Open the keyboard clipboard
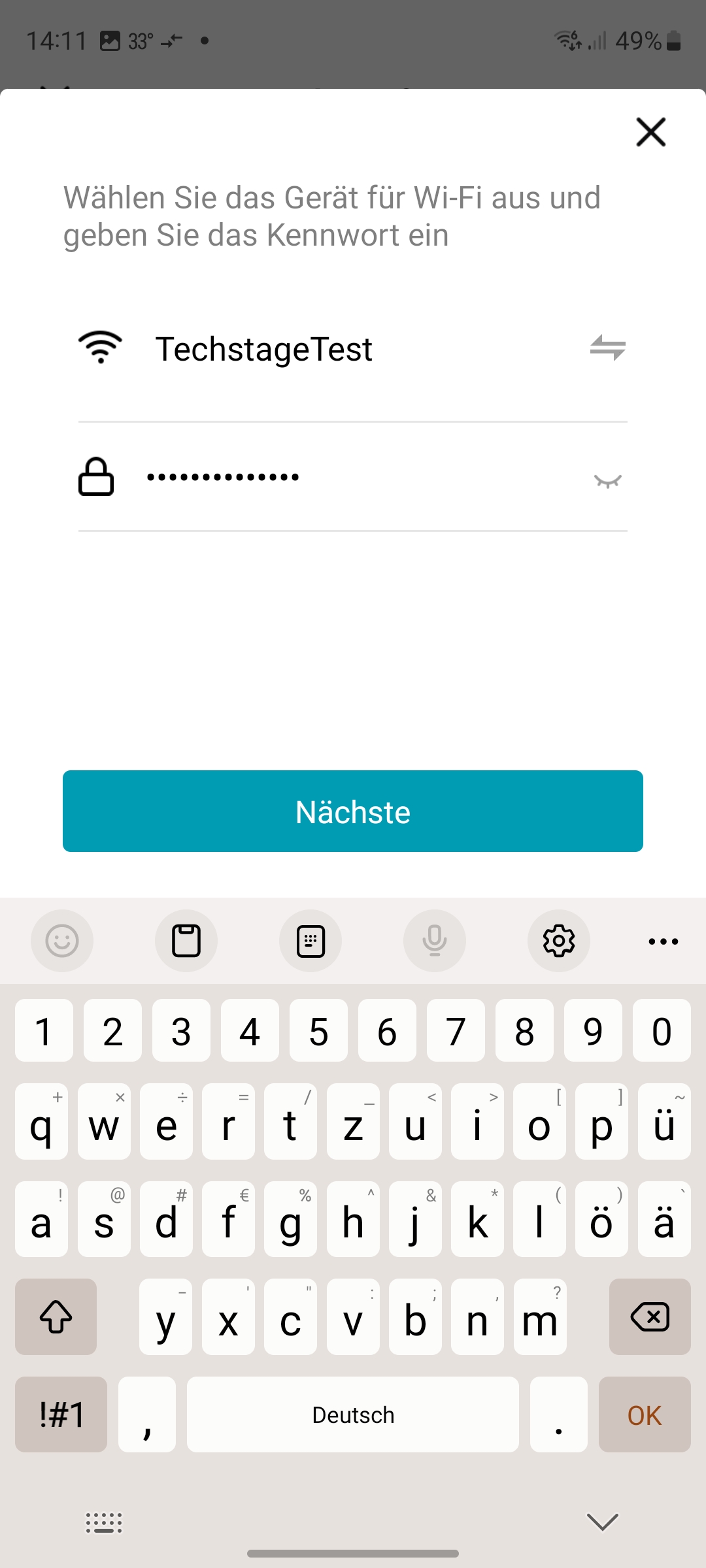 pos(186,941)
